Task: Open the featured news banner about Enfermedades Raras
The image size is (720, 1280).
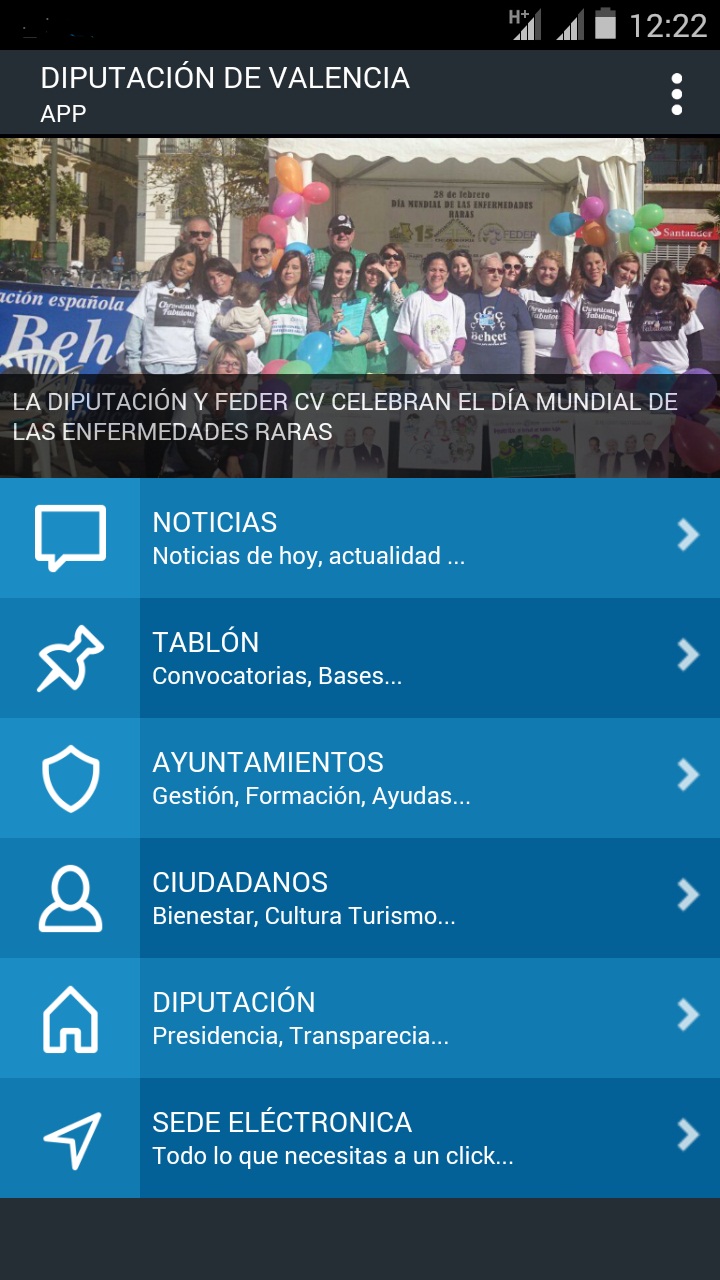Action: (360, 307)
